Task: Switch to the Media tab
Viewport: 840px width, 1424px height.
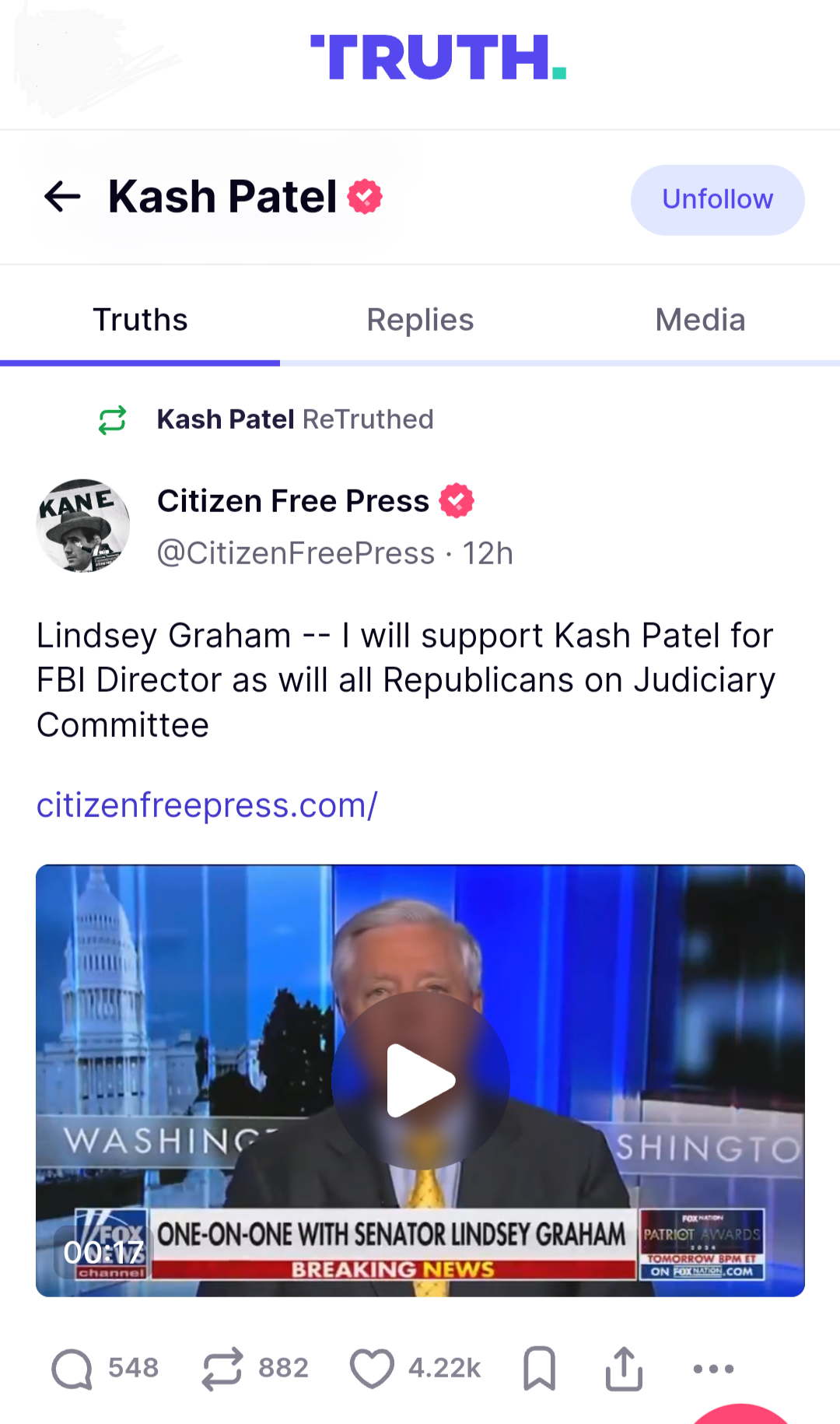Action: 700,320
